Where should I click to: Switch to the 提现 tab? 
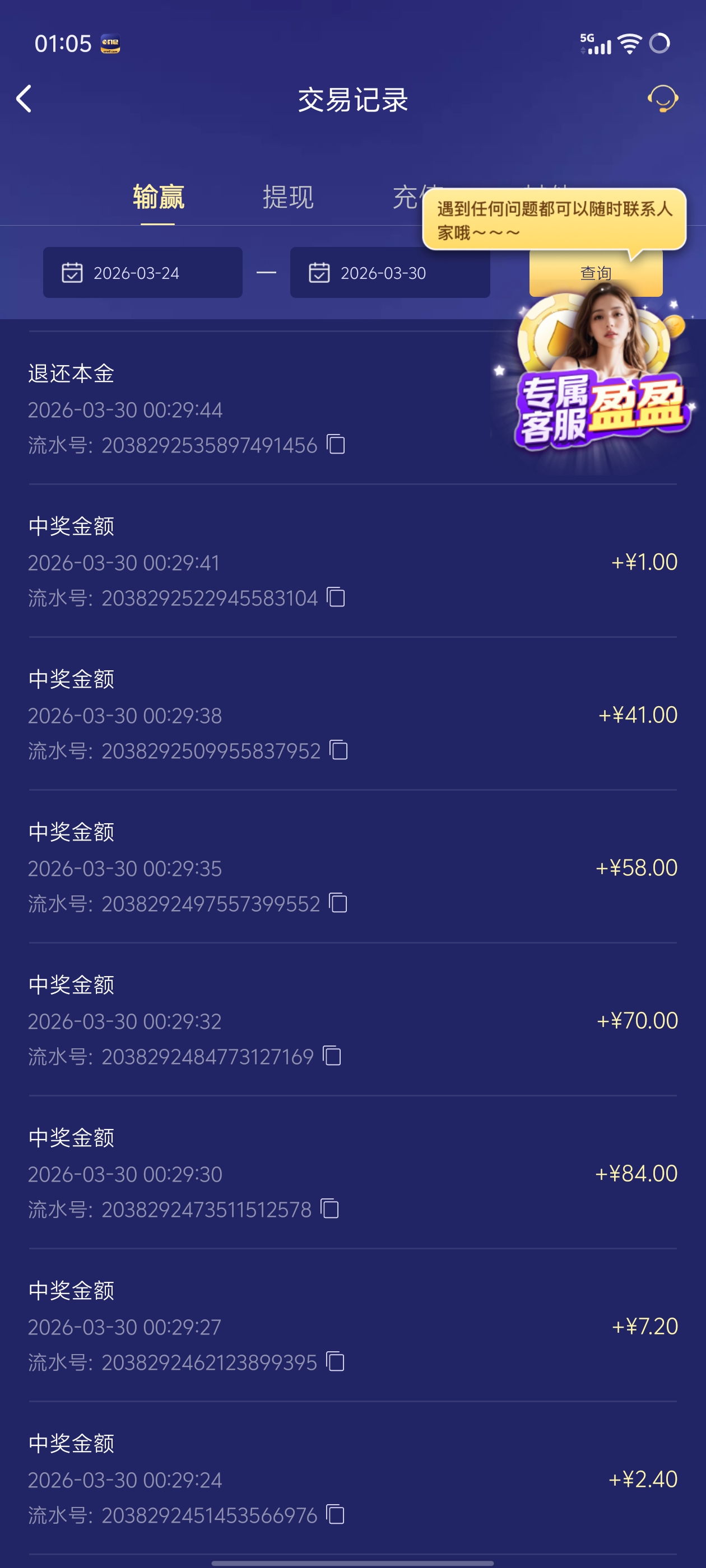pyautogui.click(x=288, y=197)
